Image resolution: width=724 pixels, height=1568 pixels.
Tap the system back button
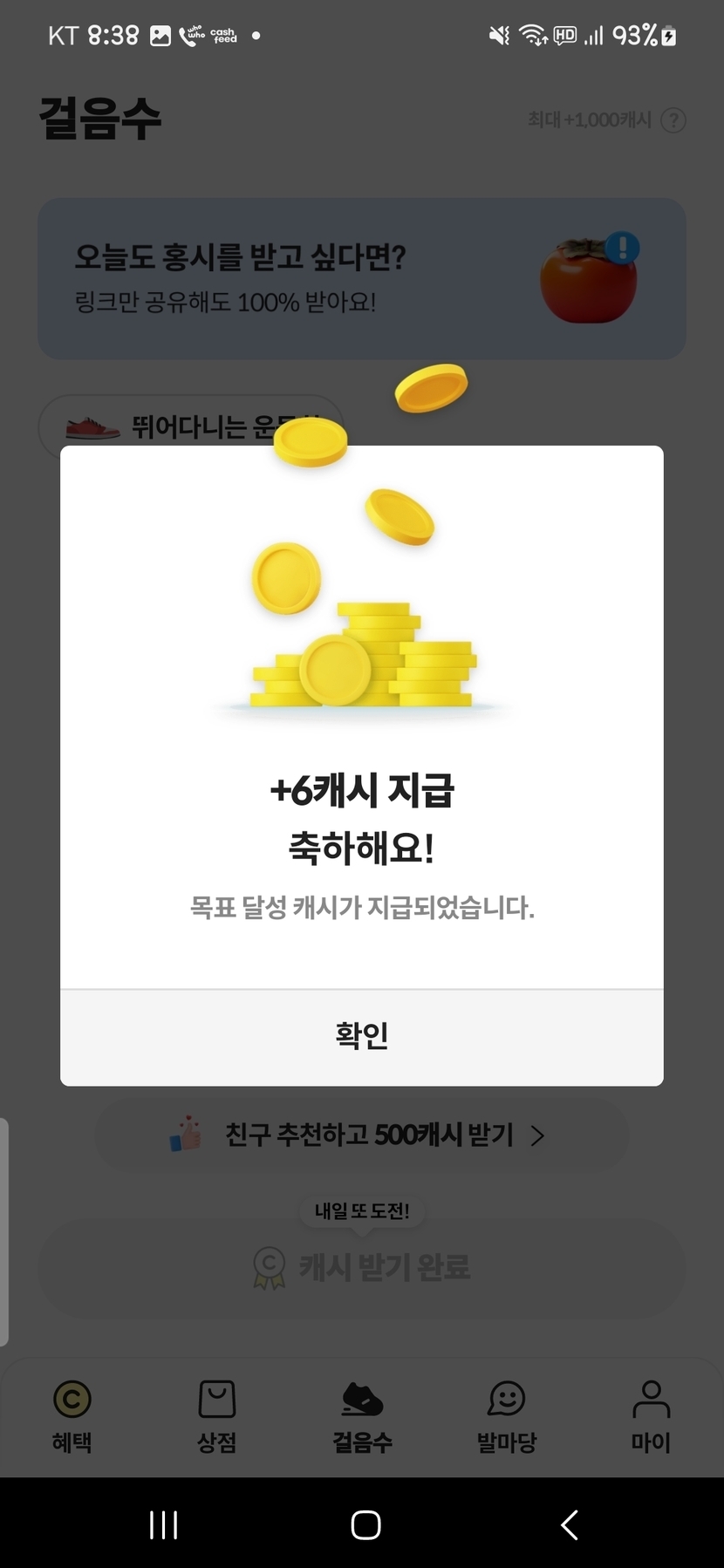(569, 1524)
